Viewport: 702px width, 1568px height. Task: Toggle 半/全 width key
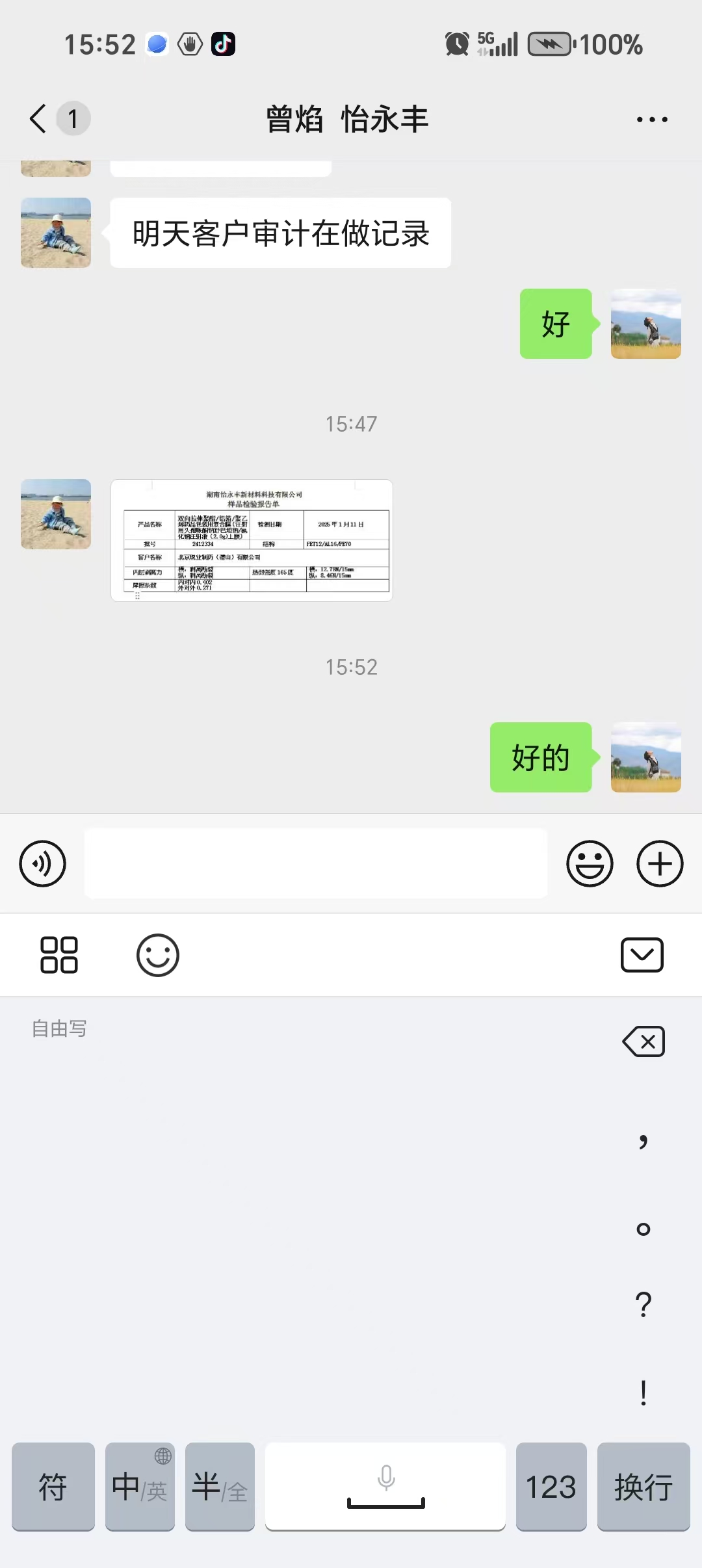pyautogui.click(x=220, y=1487)
